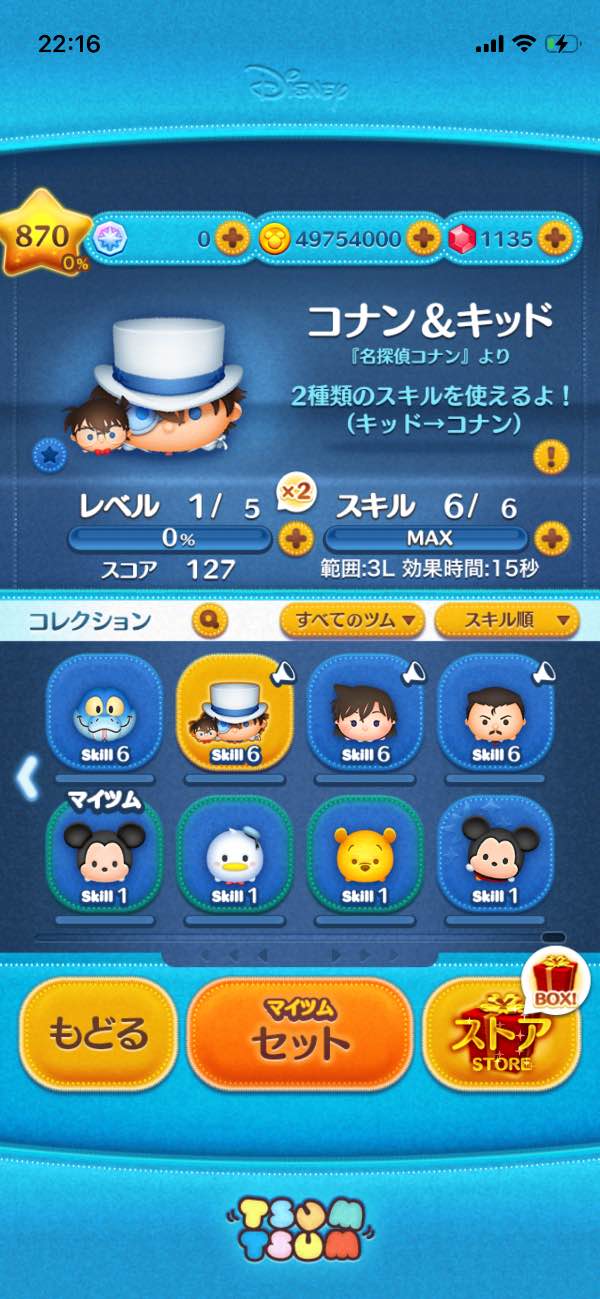Open the すべてのツム filter dropdown
600x1299 pixels.
[353, 620]
